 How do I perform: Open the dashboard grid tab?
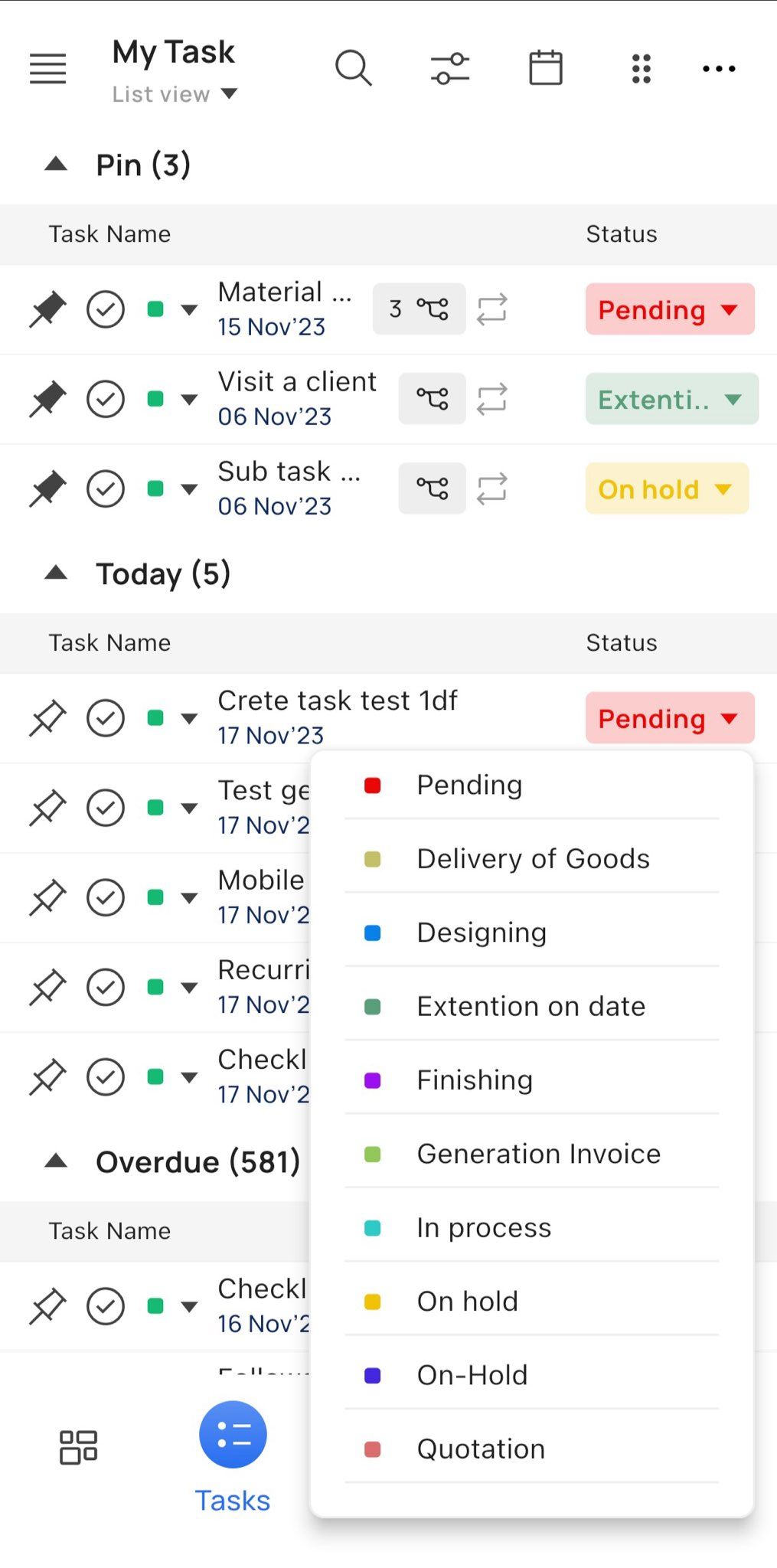[x=78, y=1447]
